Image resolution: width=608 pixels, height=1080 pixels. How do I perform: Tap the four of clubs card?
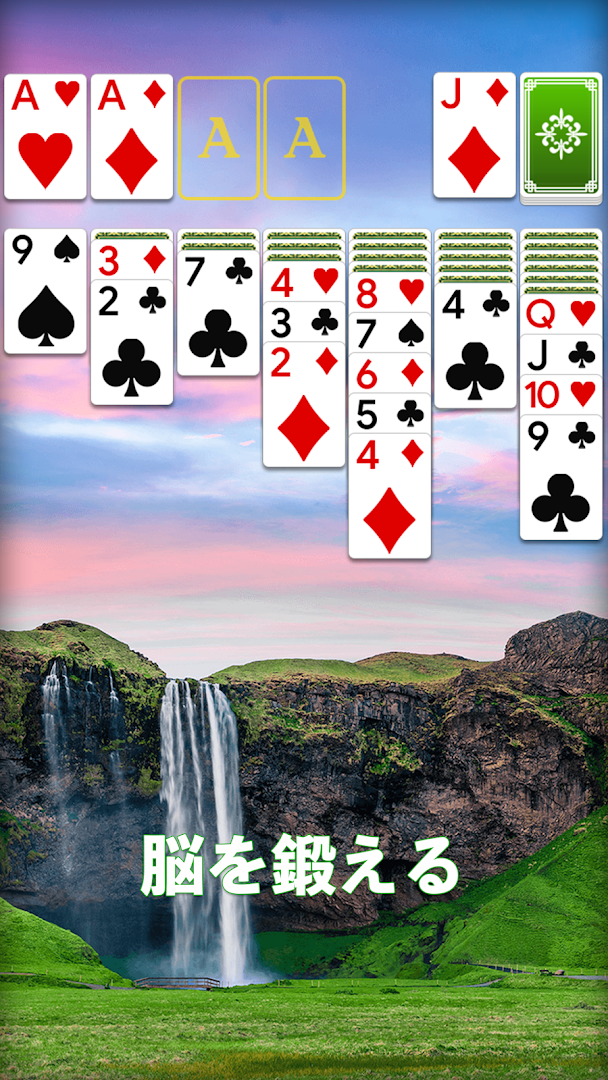tap(474, 345)
